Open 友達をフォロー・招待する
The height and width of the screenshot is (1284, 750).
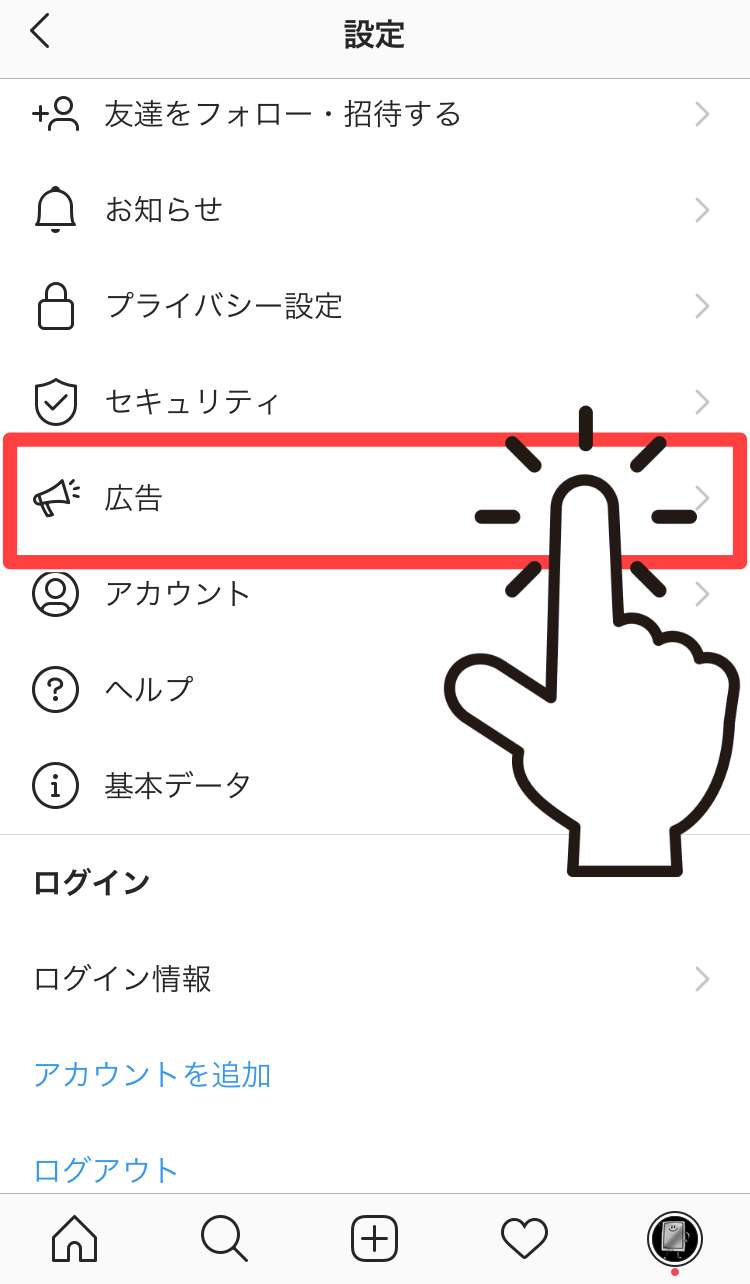(282, 114)
